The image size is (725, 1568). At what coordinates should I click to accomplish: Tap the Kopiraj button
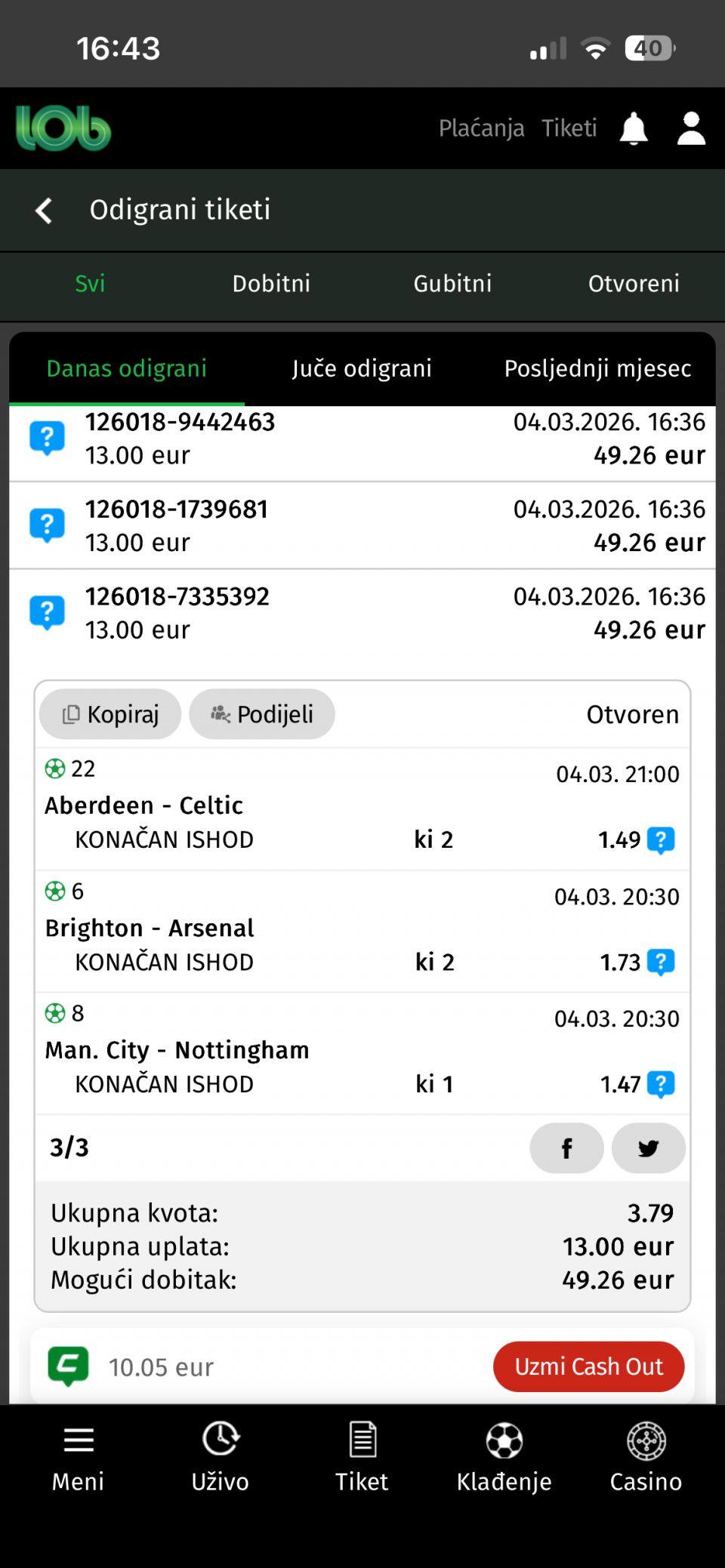(x=111, y=714)
